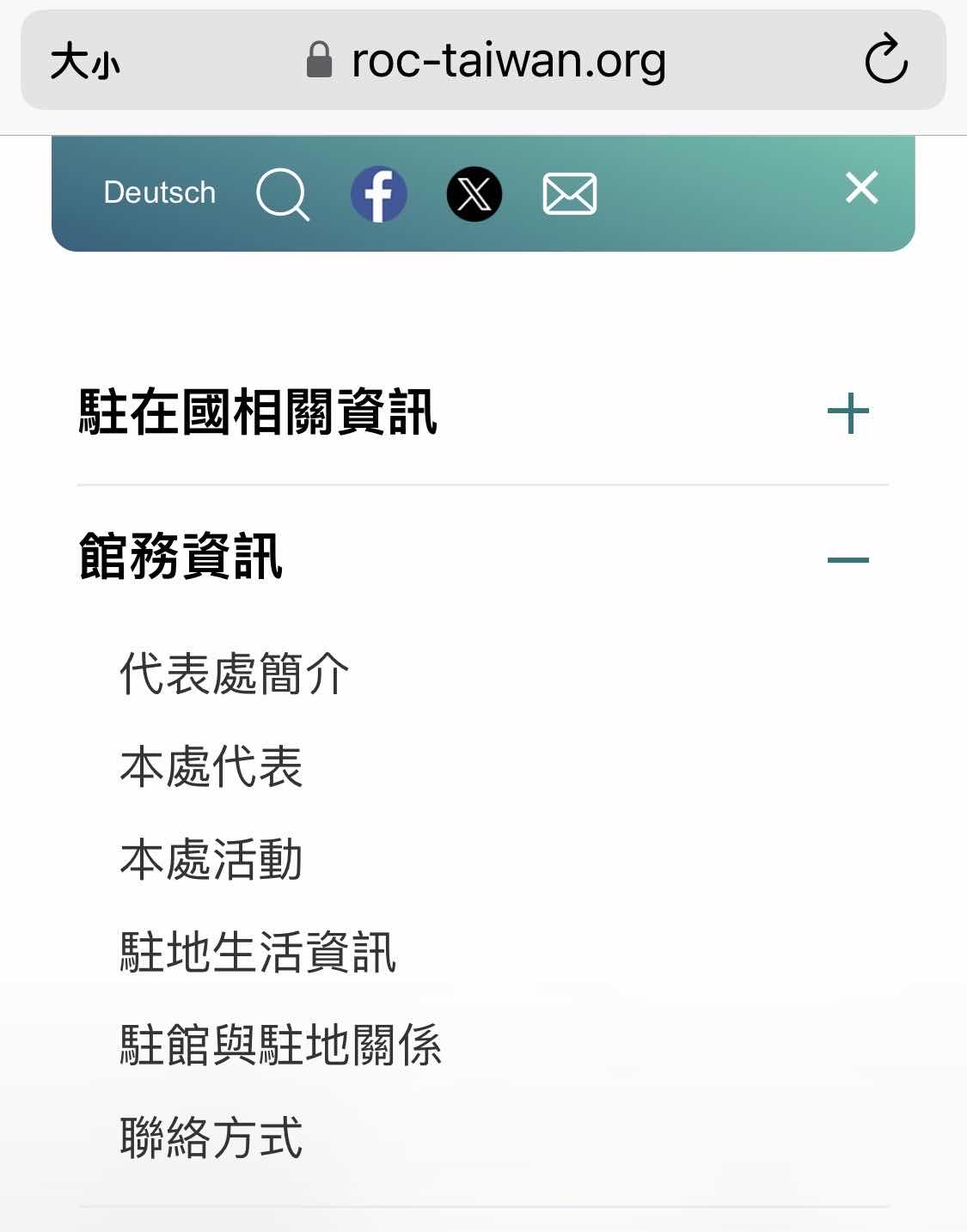967x1232 pixels.
Task: Switch language to Deutsch
Action: 159,192
